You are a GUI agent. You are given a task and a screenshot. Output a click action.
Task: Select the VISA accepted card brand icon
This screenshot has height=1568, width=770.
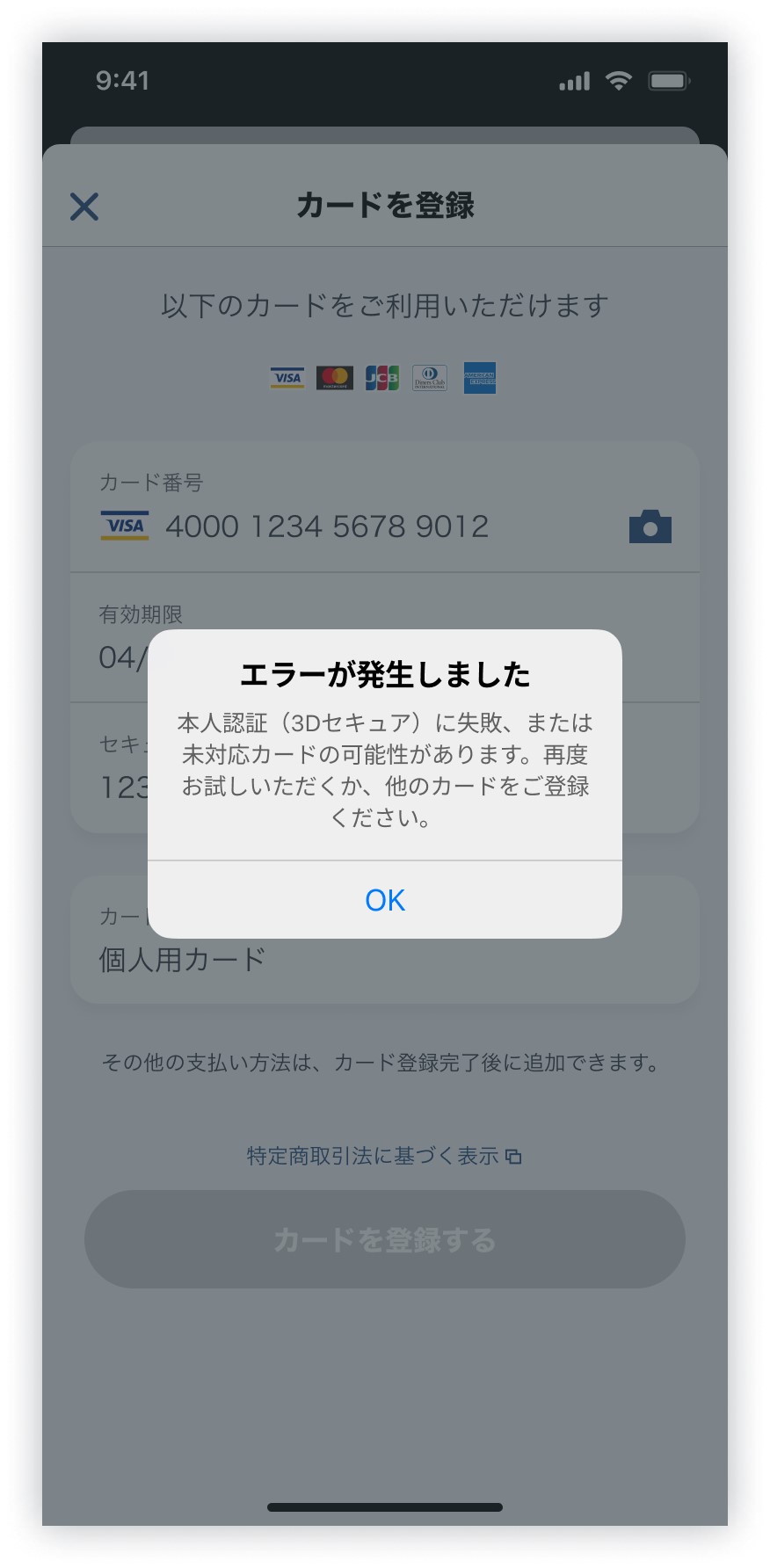pyautogui.click(x=287, y=378)
